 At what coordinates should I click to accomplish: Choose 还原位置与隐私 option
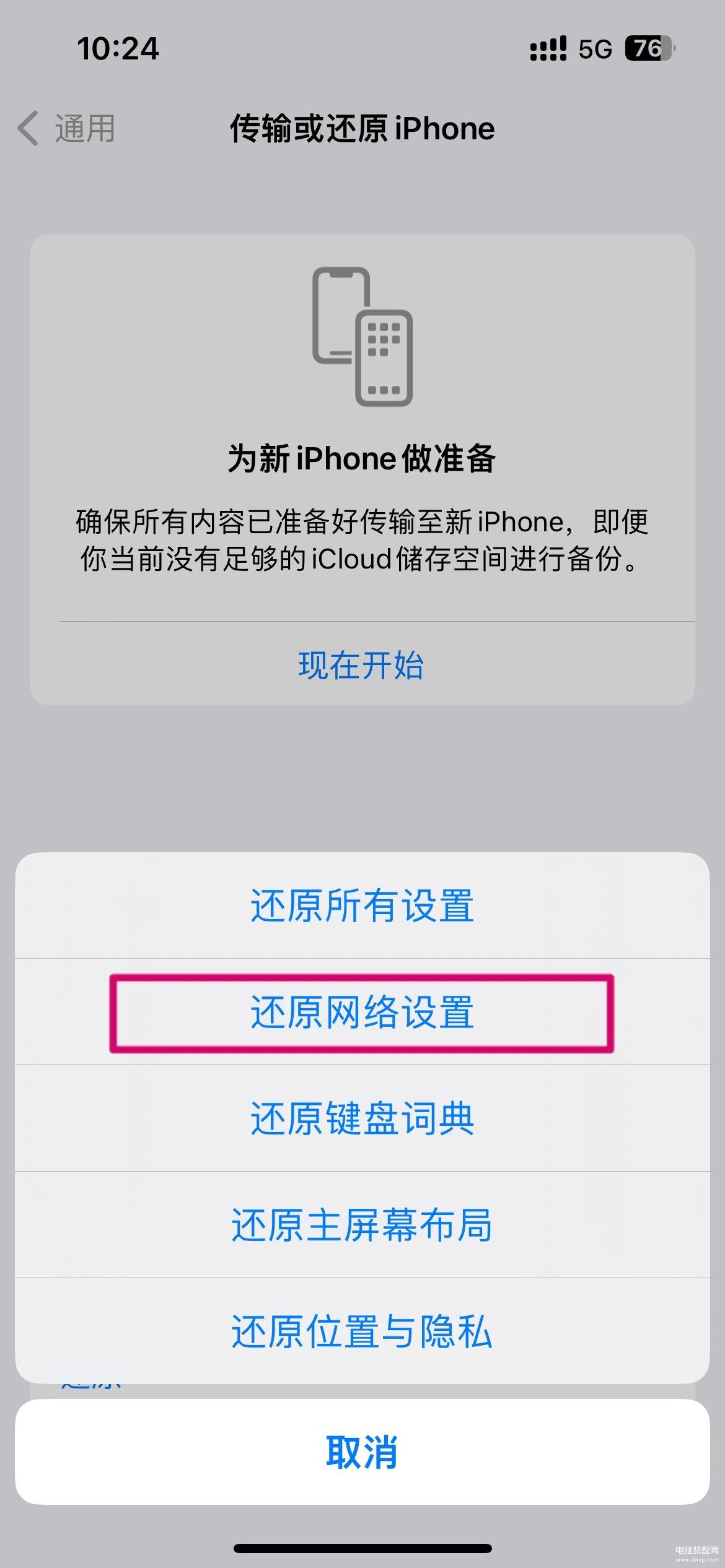(x=362, y=1331)
